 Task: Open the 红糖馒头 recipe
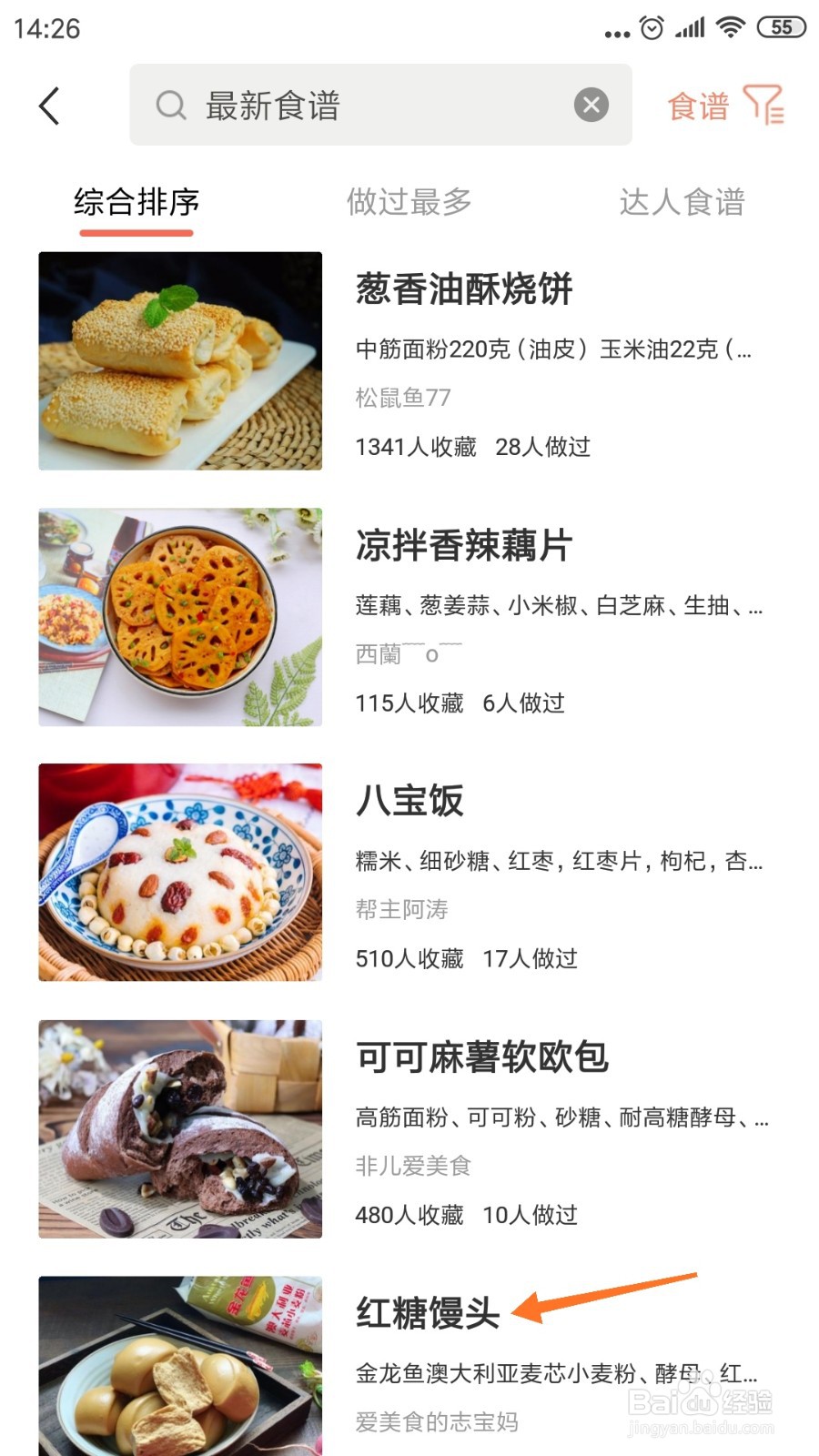[x=409, y=1365]
